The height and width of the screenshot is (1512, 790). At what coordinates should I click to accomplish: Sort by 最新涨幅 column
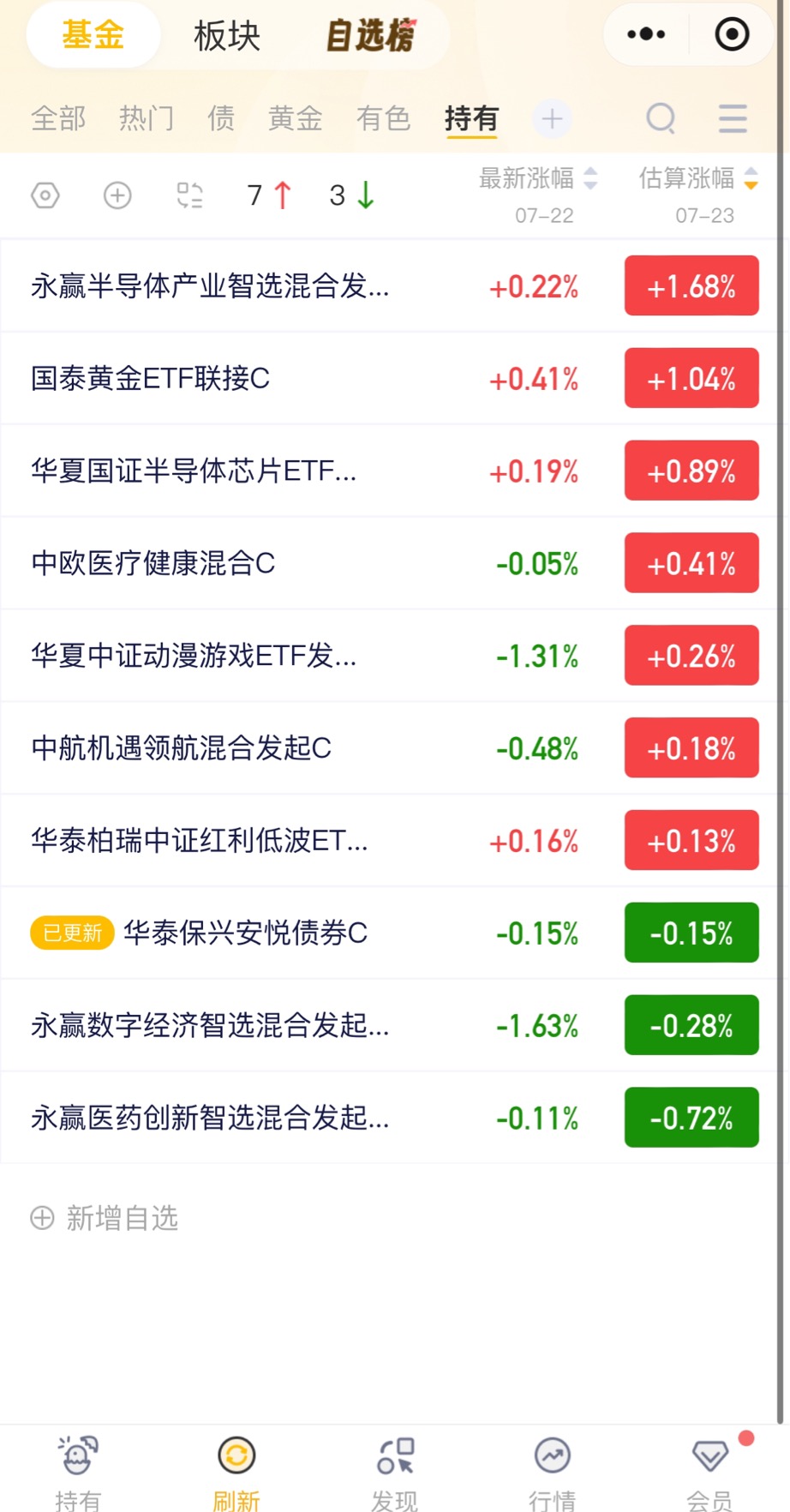tap(537, 178)
